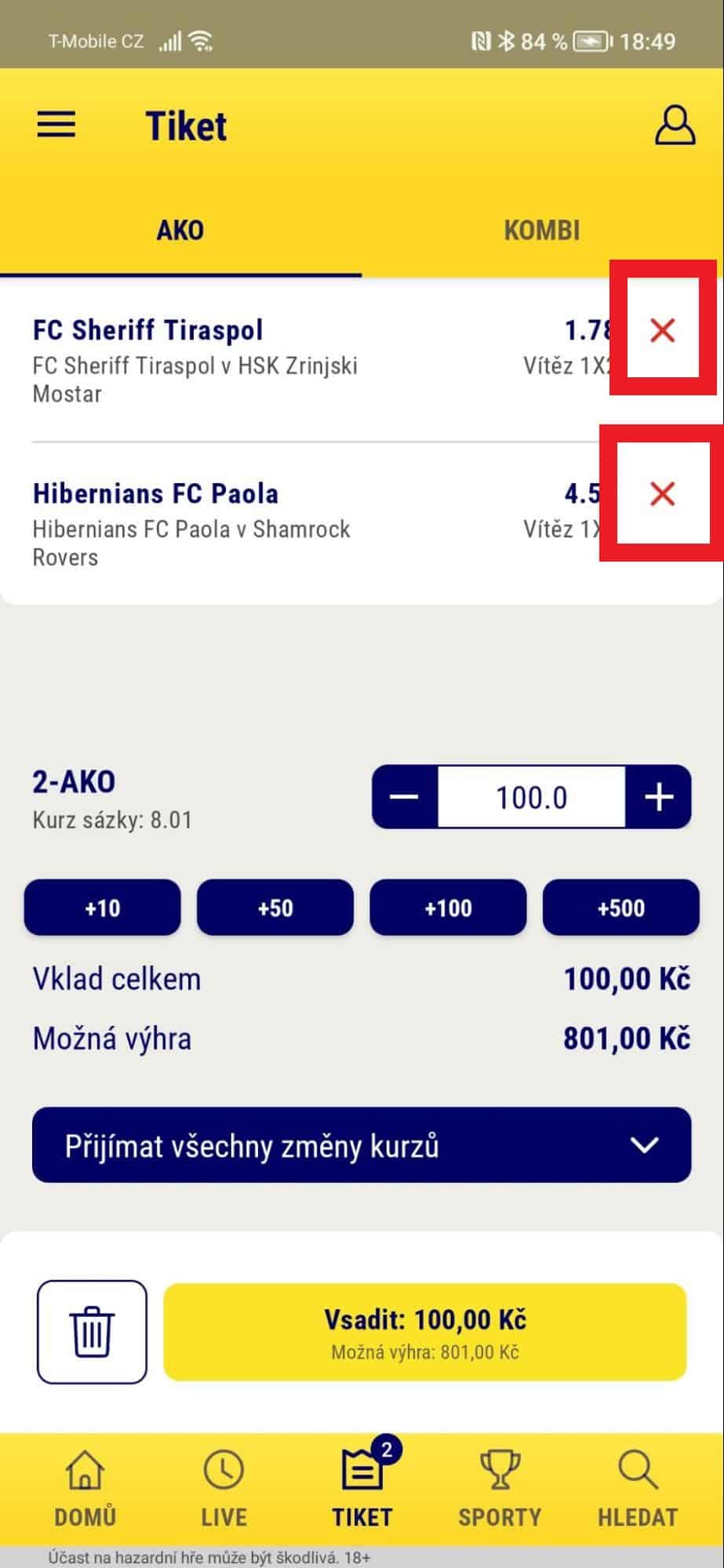This screenshot has height=1568, width=724.
Task: Remove FC Sheriff Tiraspol bet
Action: pyautogui.click(x=663, y=330)
